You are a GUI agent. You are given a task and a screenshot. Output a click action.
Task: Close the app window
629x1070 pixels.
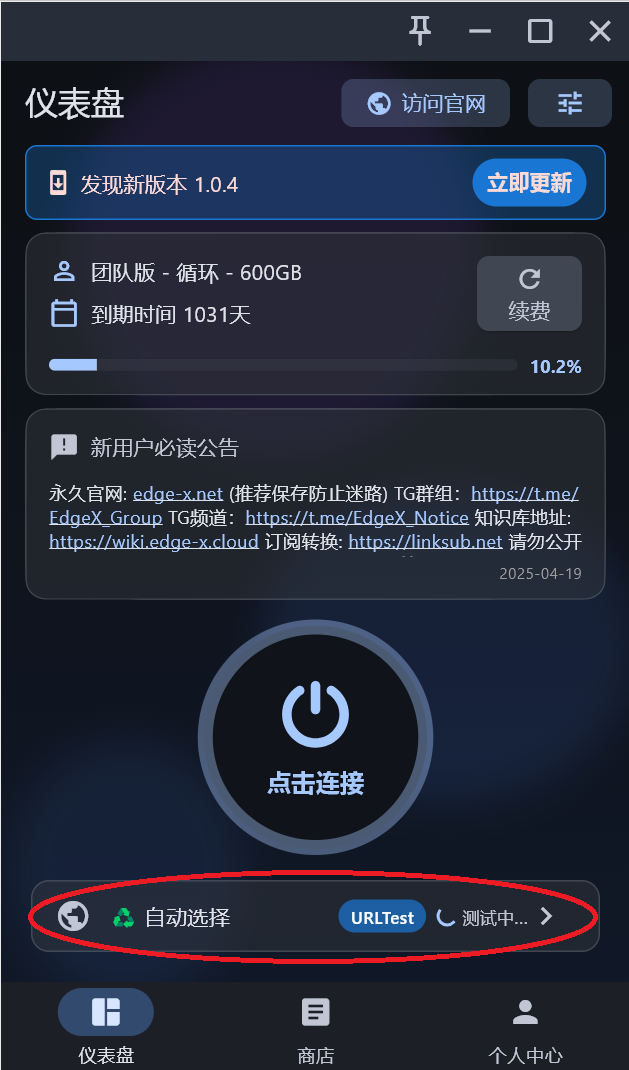click(600, 31)
